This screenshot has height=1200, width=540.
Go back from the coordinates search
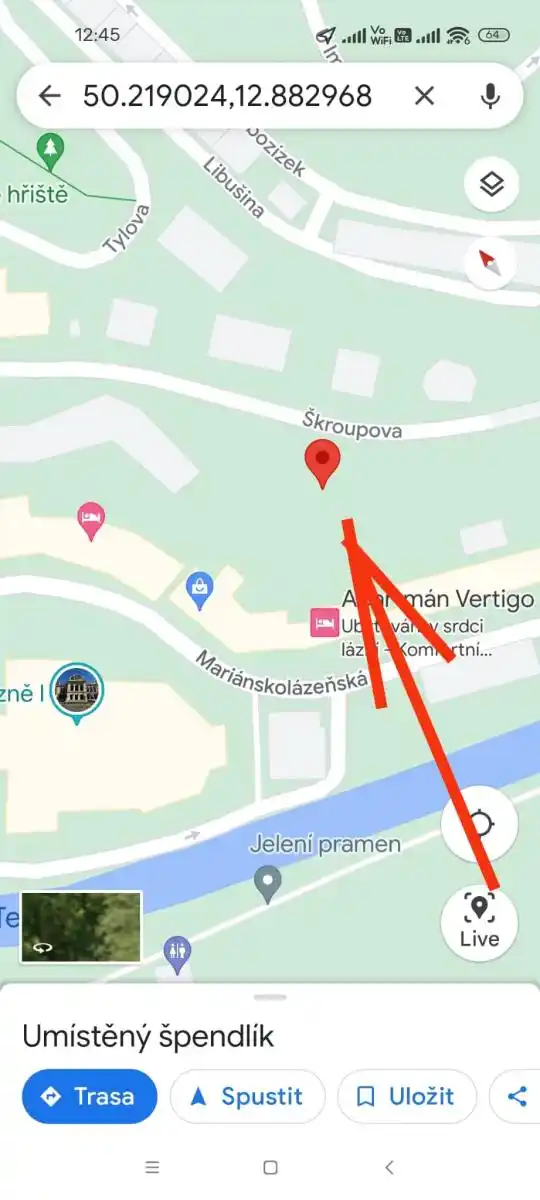click(x=49, y=96)
